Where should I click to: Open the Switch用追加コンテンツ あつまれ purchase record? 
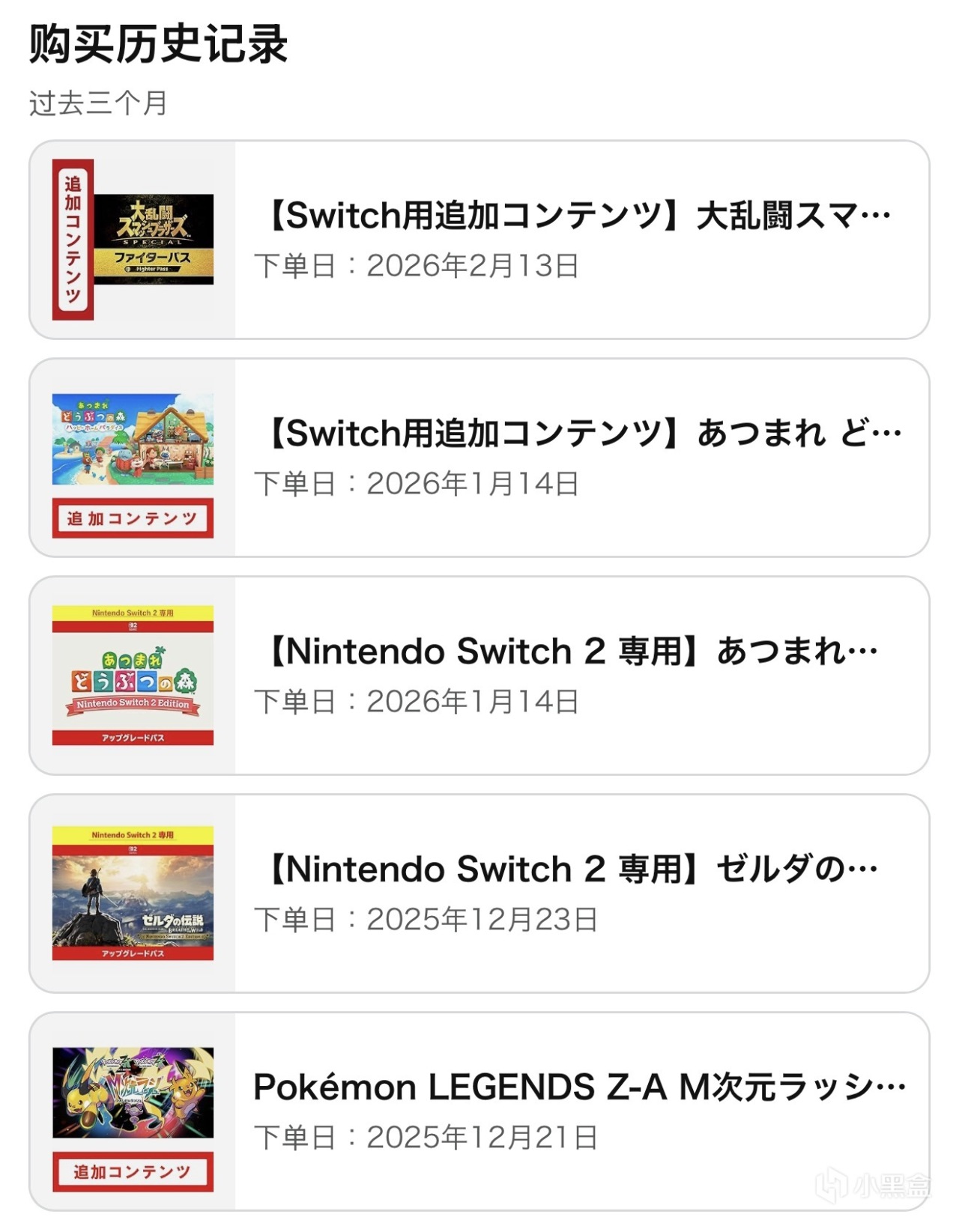coord(479,458)
